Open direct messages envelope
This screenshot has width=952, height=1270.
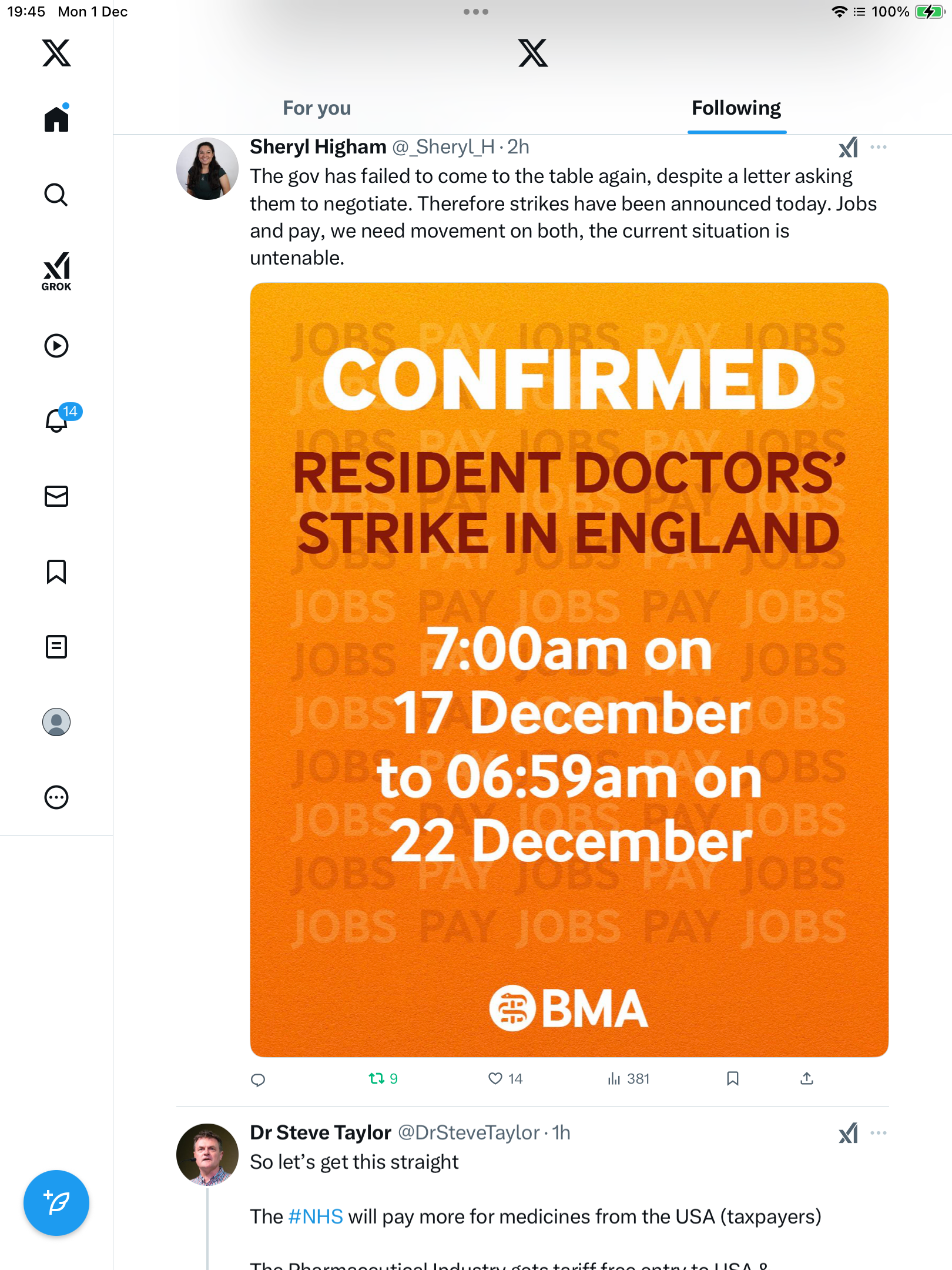click(56, 496)
